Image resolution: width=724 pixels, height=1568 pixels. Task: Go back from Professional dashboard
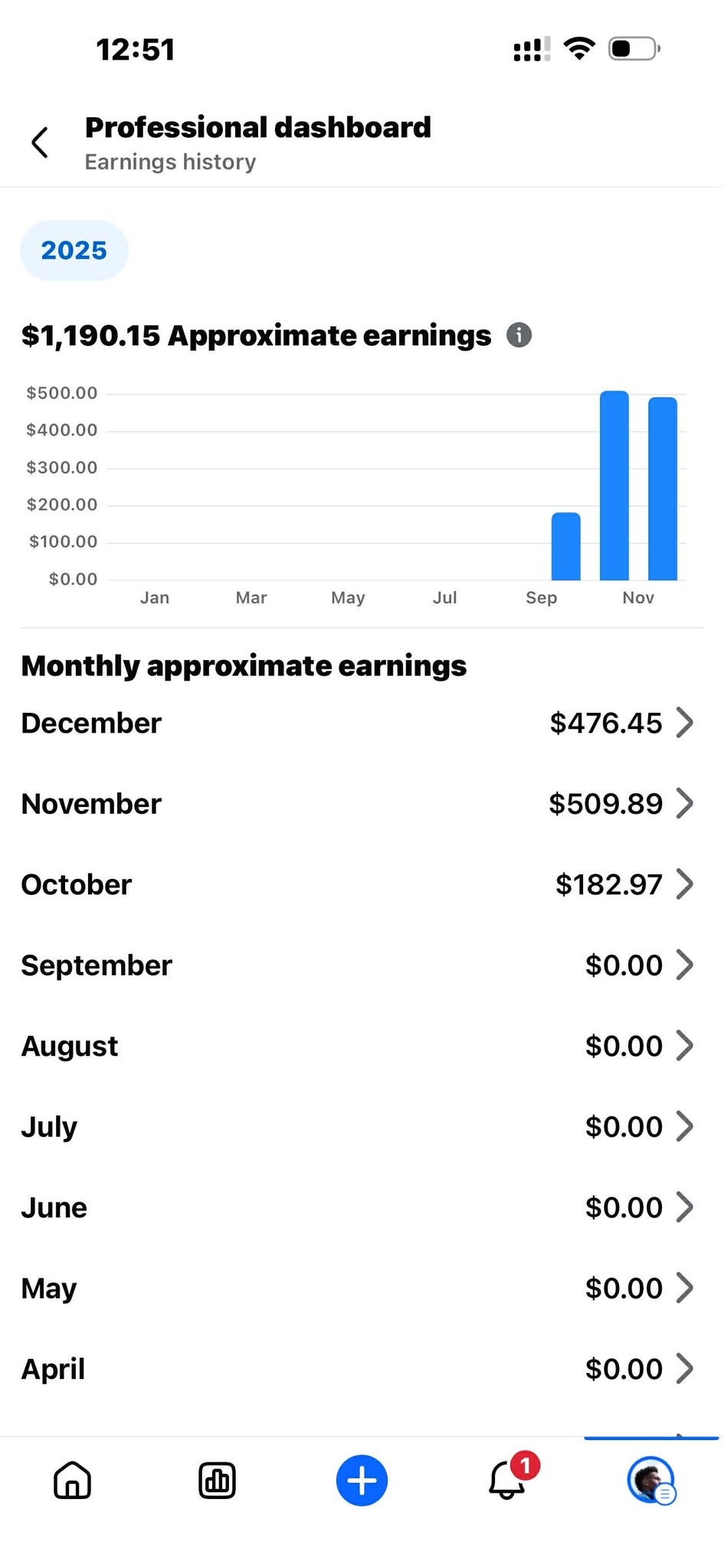pos(40,142)
